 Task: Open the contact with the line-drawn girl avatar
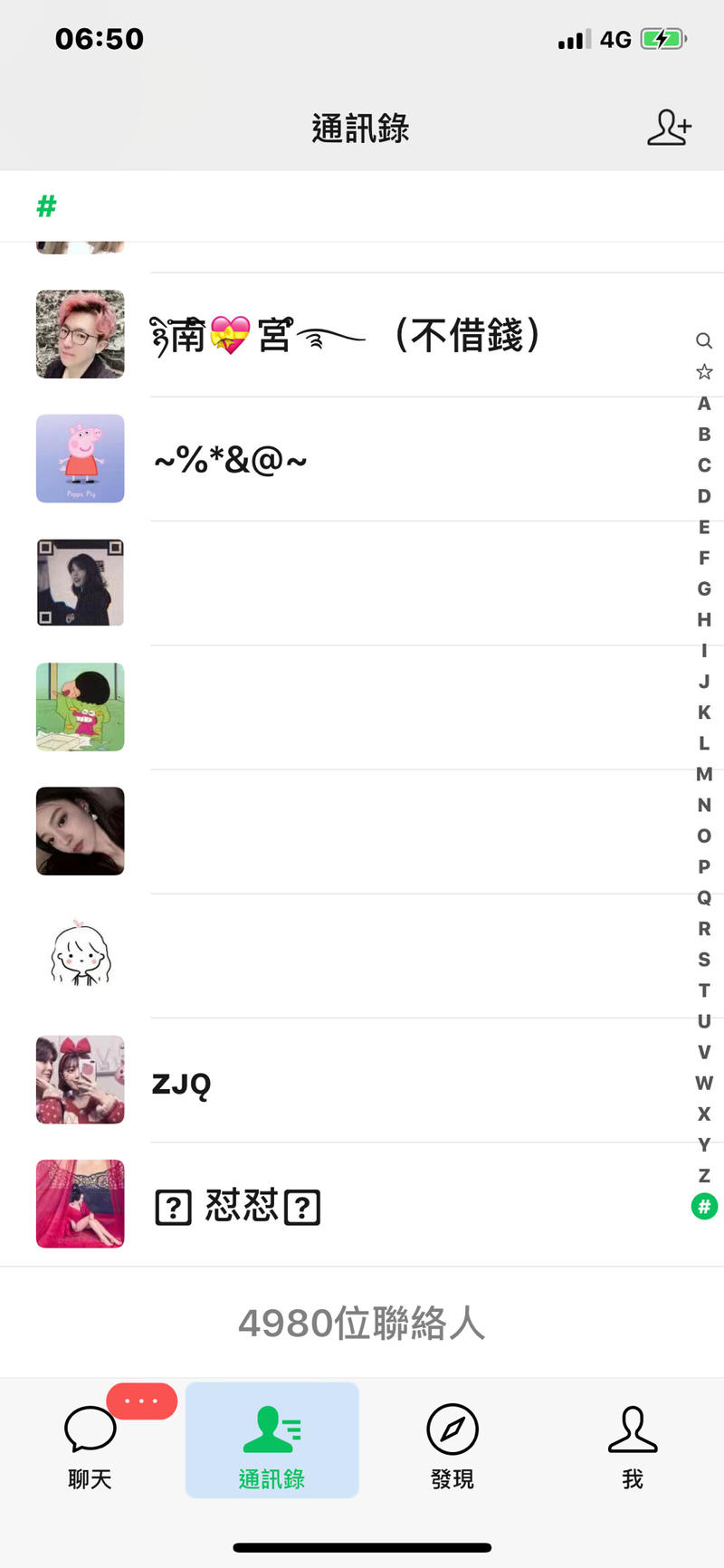(362, 956)
